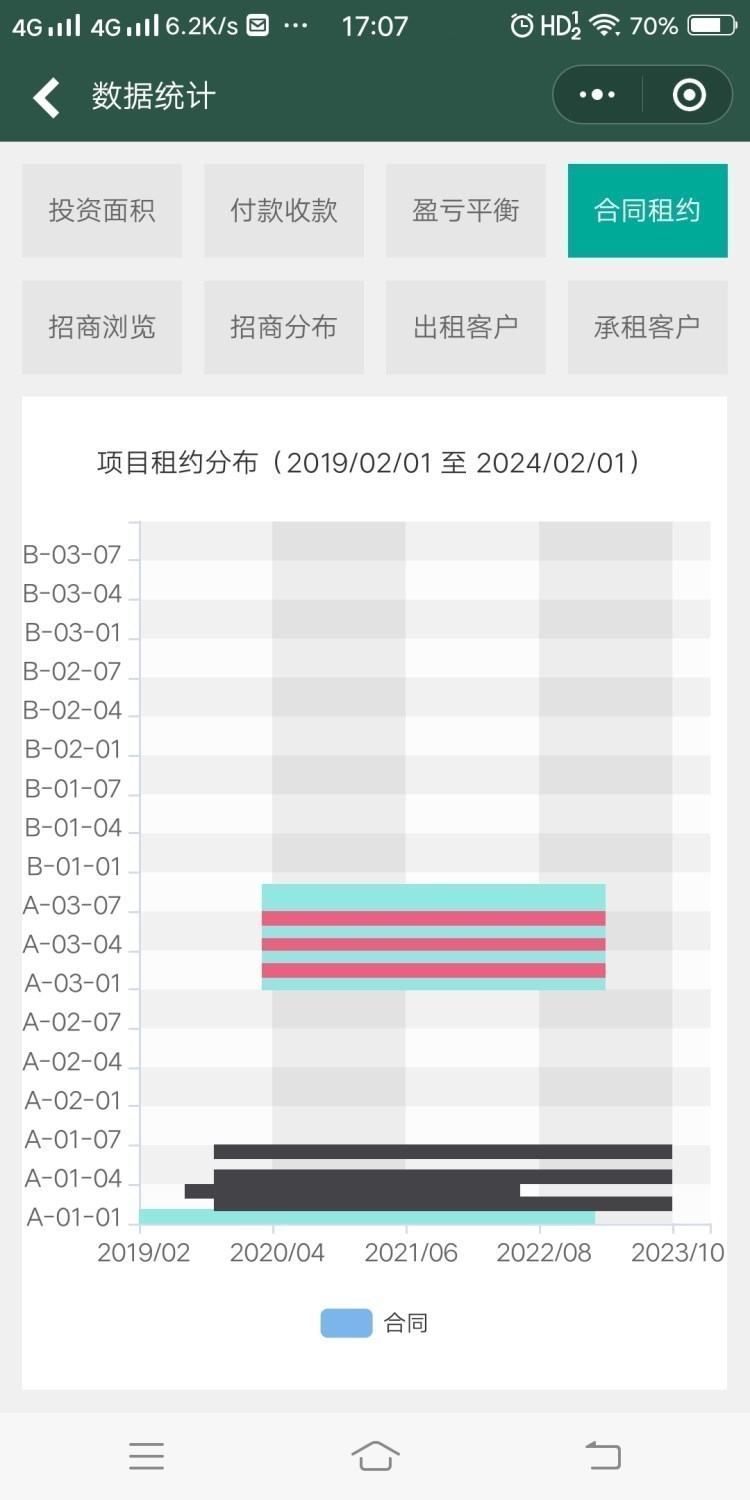
Task: Show the 招商分布 statistics
Action: pos(284,327)
